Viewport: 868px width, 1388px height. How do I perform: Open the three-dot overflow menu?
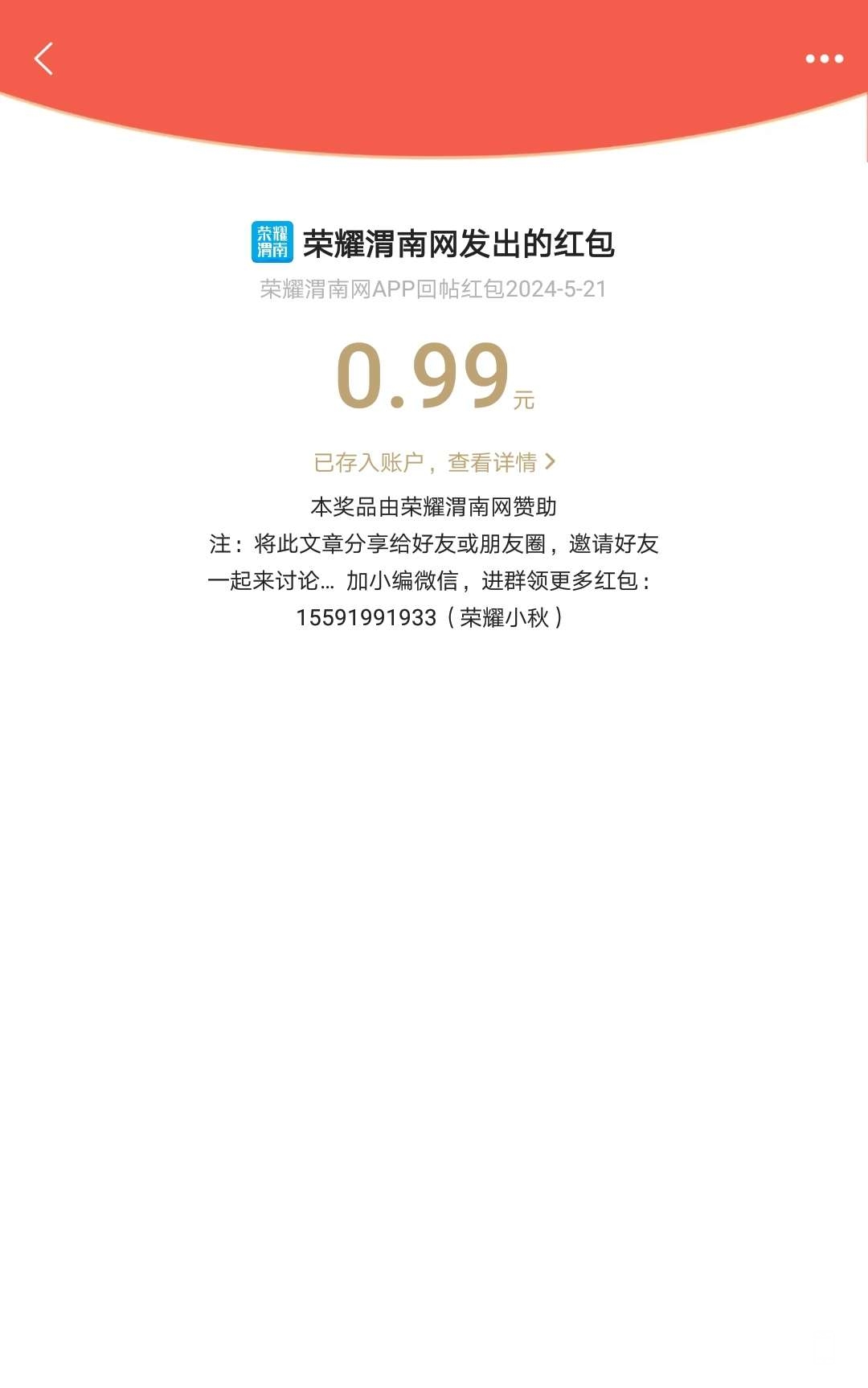point(824,59)
